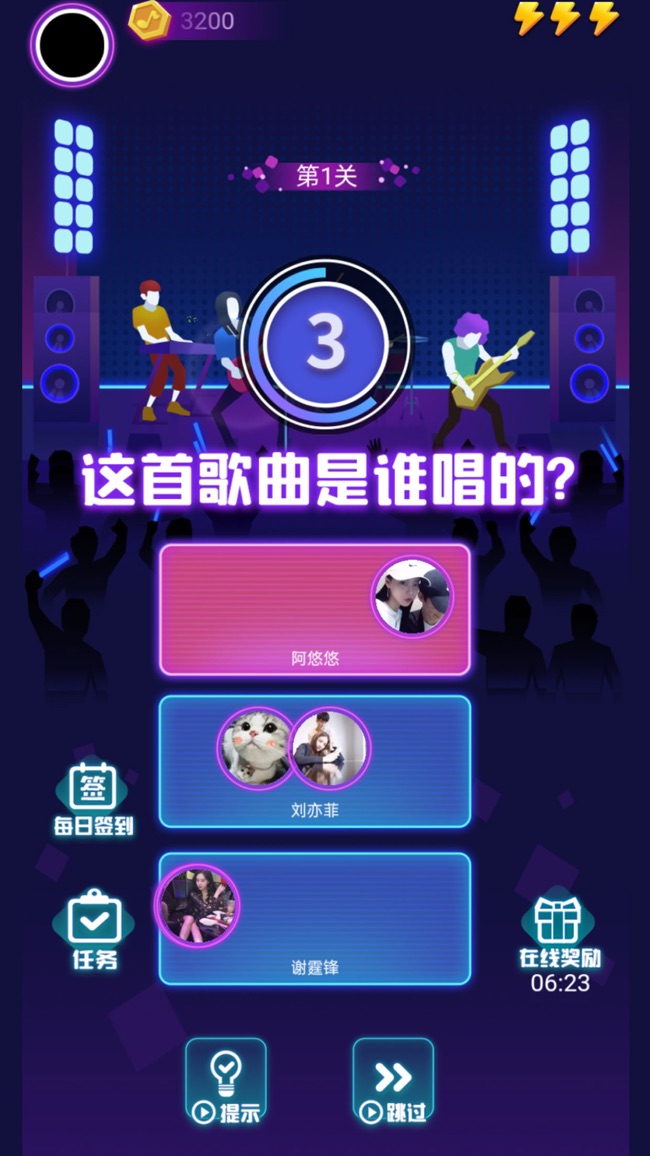Choose the answer 谢霆锋
This screenshot has height=1156, width=650.
(315, 919)
